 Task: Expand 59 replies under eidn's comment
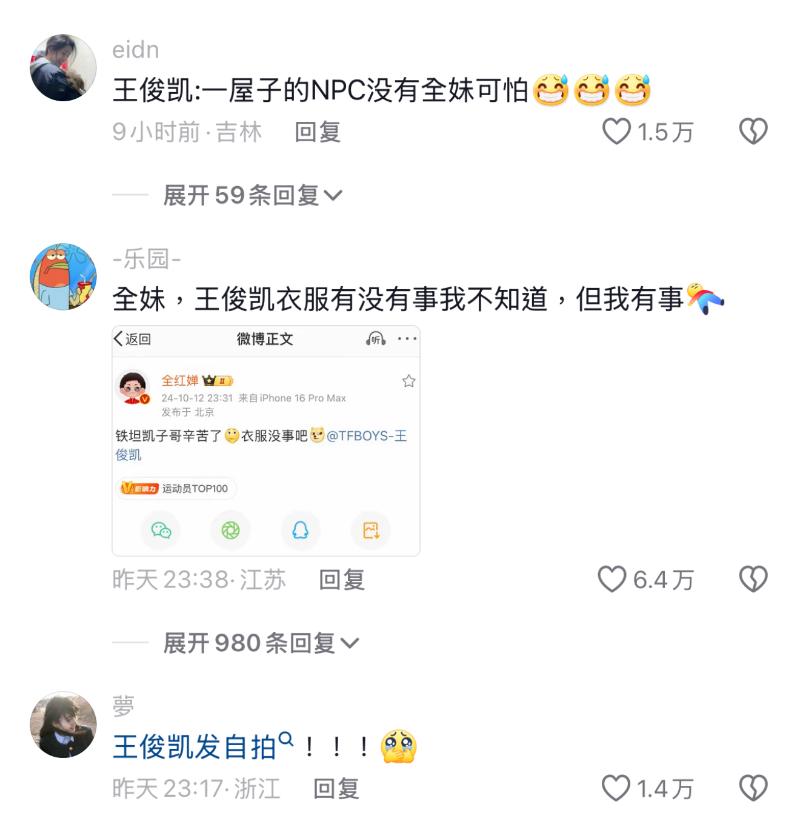[253, 196]
